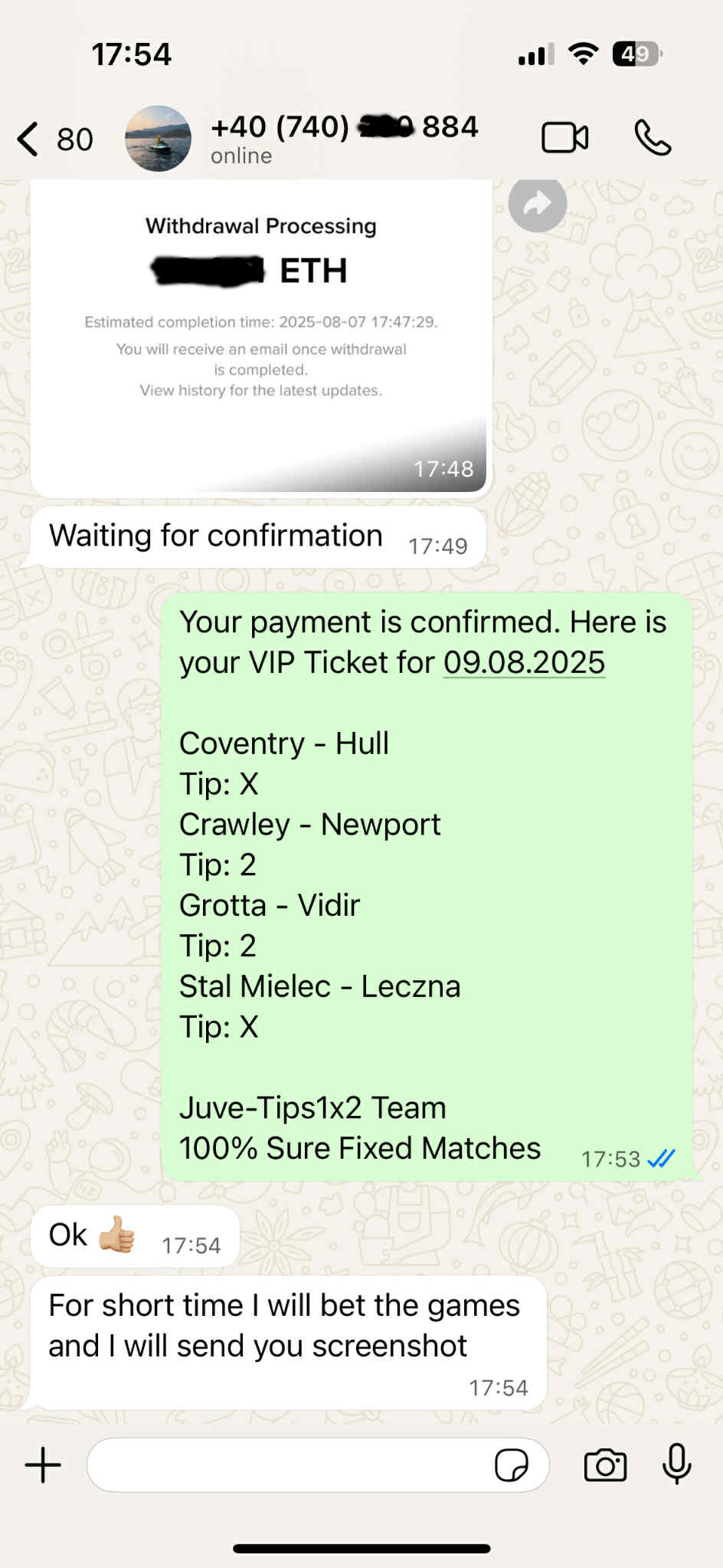The height and width of the screenshot is (1568, 723).
Task: Forward the Withdrawal Processing image
Action: [537, 204]
